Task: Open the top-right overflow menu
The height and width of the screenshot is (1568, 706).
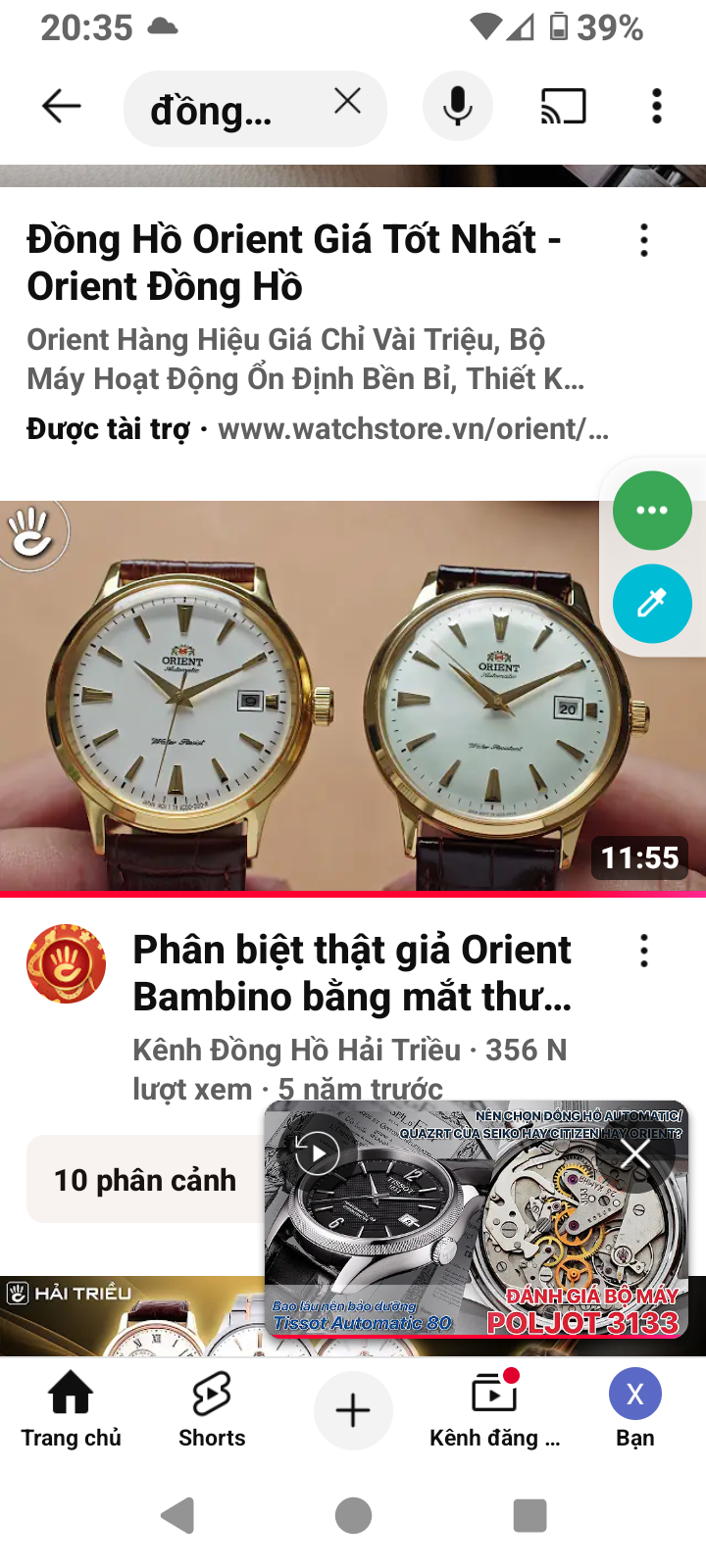Action: tap(655, 106)
